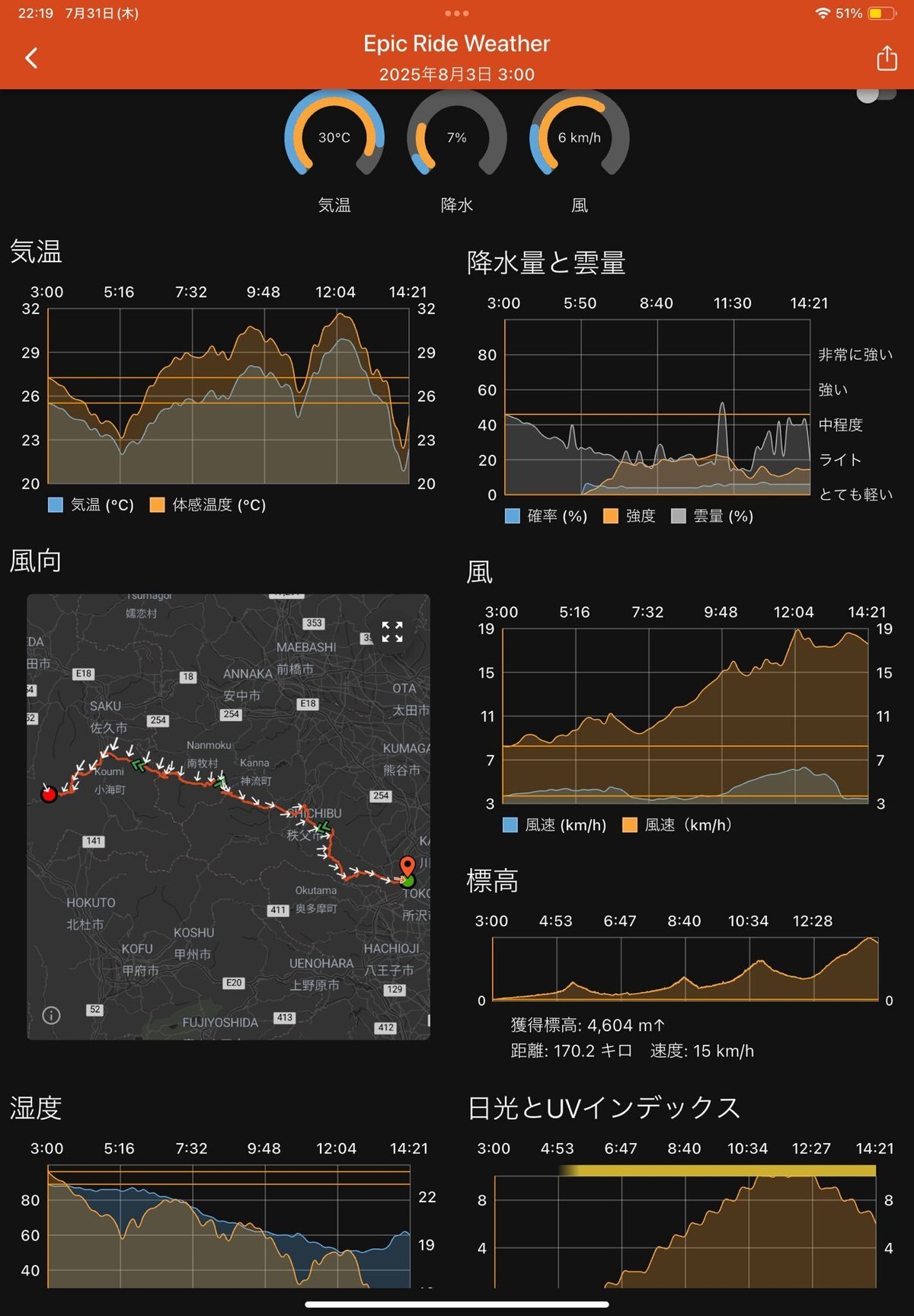Share this ride weather forecast
This screenshot has height=1316, width=914.
[x=887, y=58]
